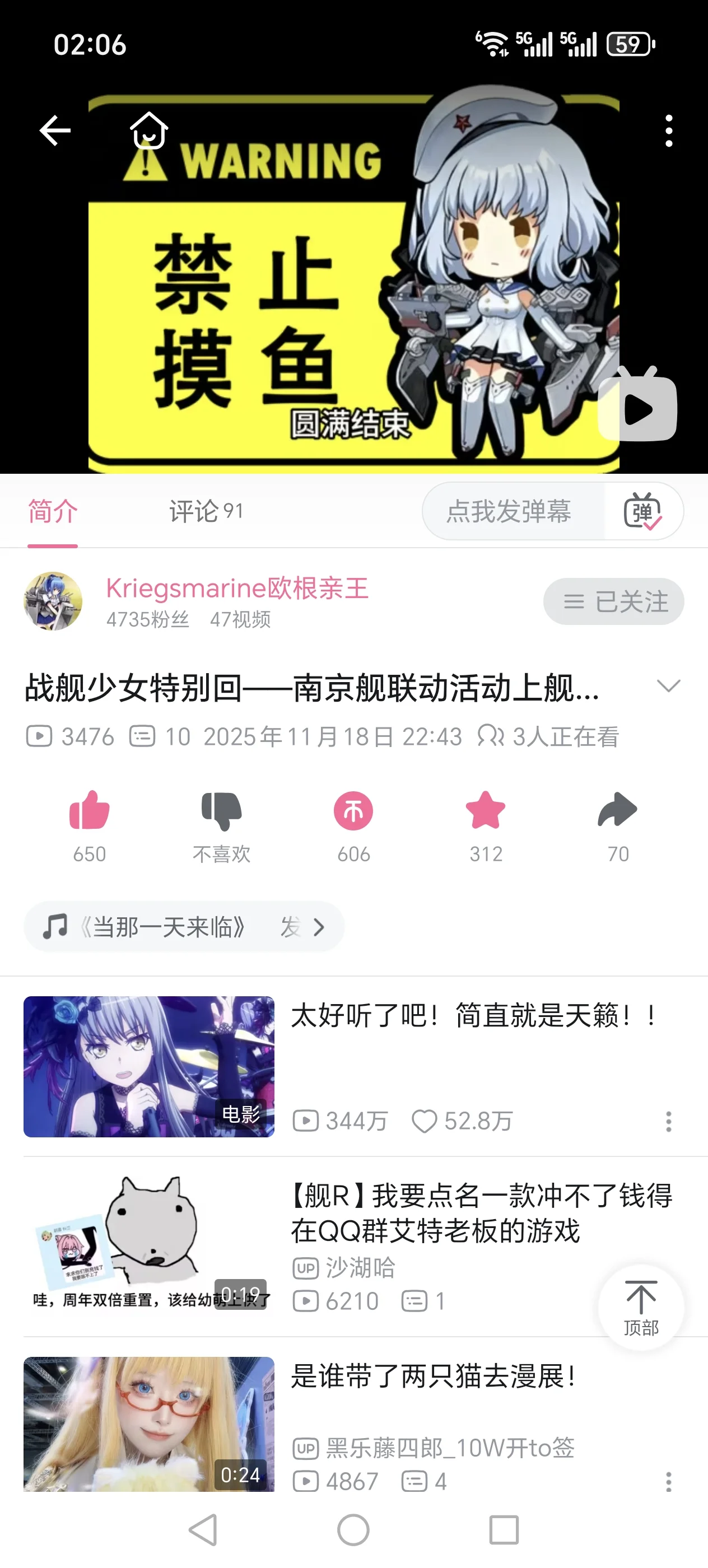Viewport: 708px width, 1568px height.
Task: Open the video overflow menu
Action: point(668,130)
